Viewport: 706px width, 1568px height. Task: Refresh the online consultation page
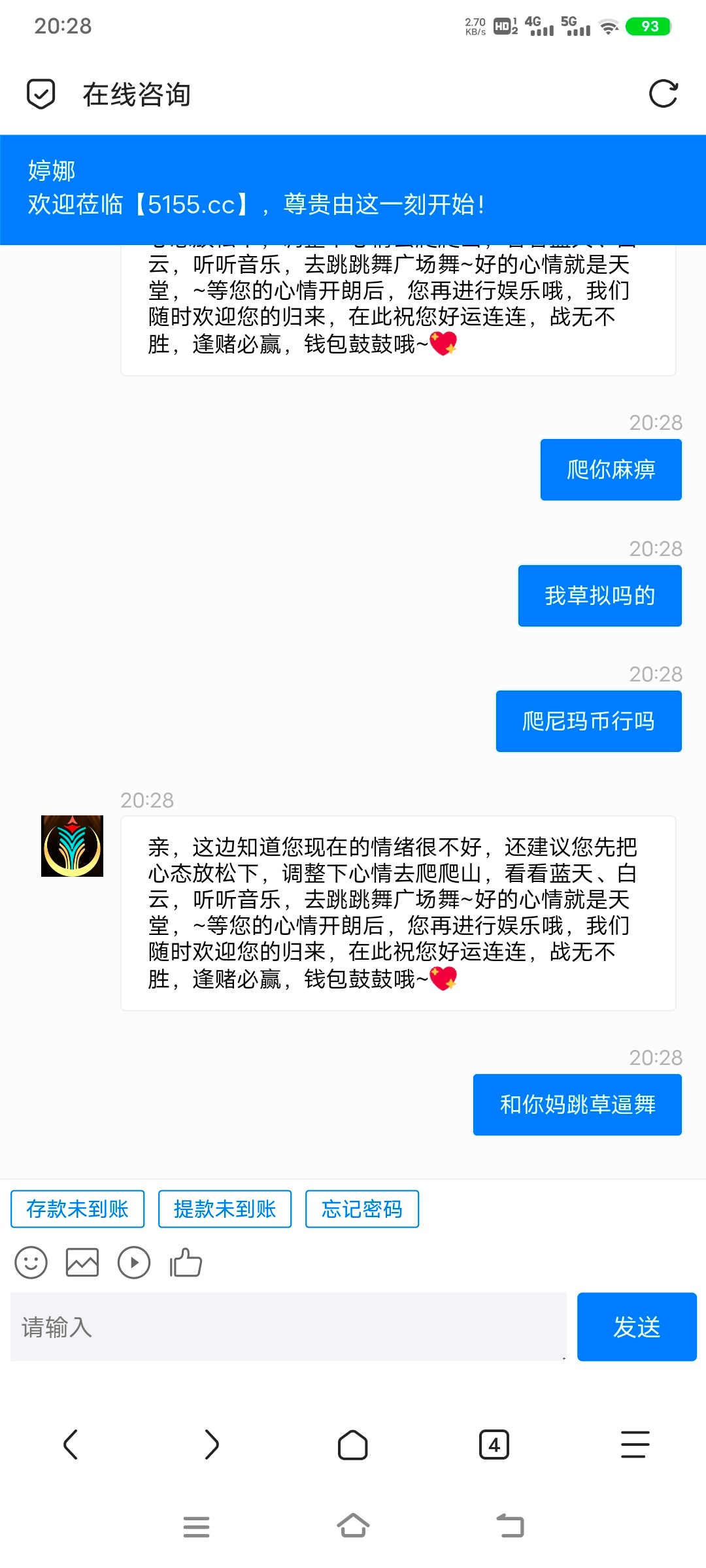click(x=663, y=94)
